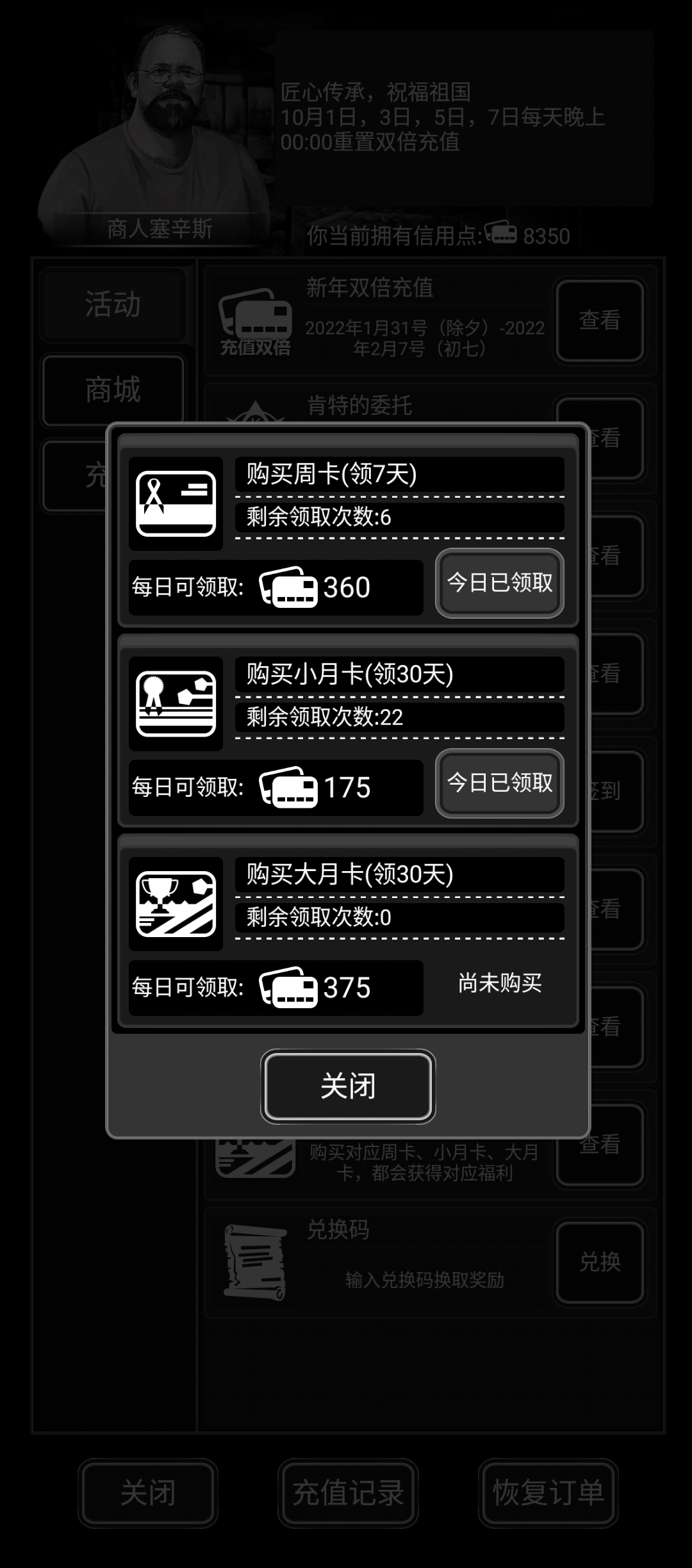The image size is (692, 1568).
Task: Click the credit card icon next to 375
Action: 288,988
